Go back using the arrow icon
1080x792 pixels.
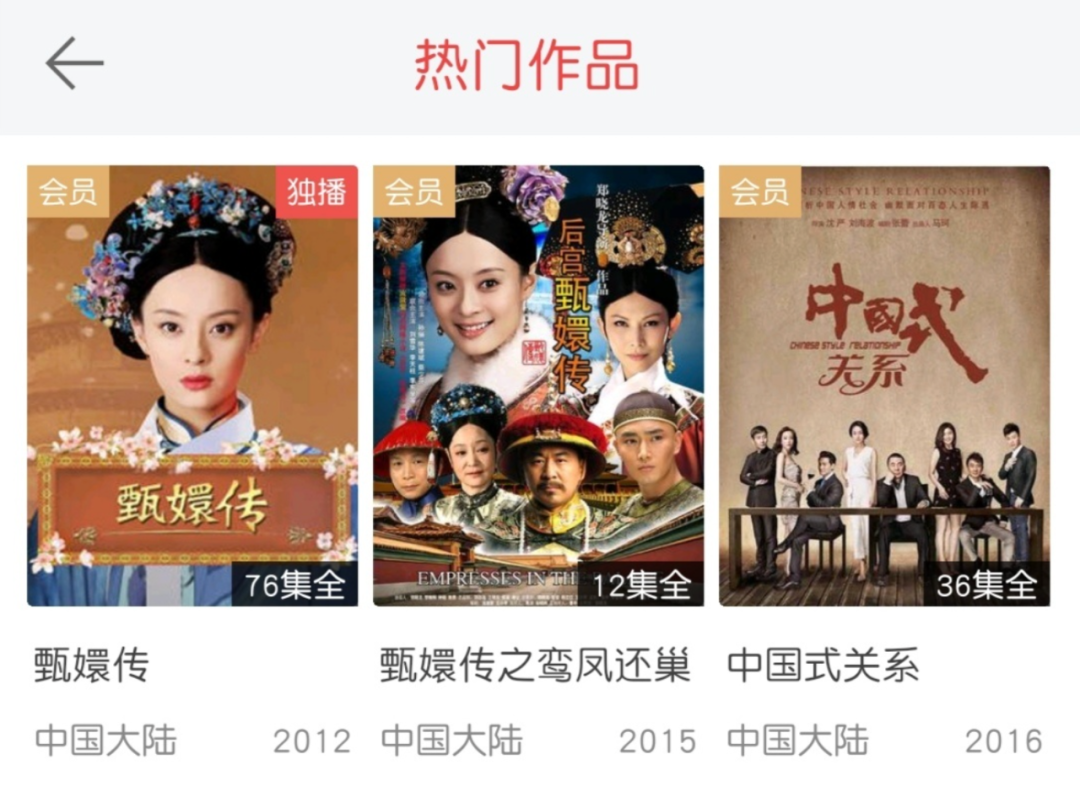point(75,63)
